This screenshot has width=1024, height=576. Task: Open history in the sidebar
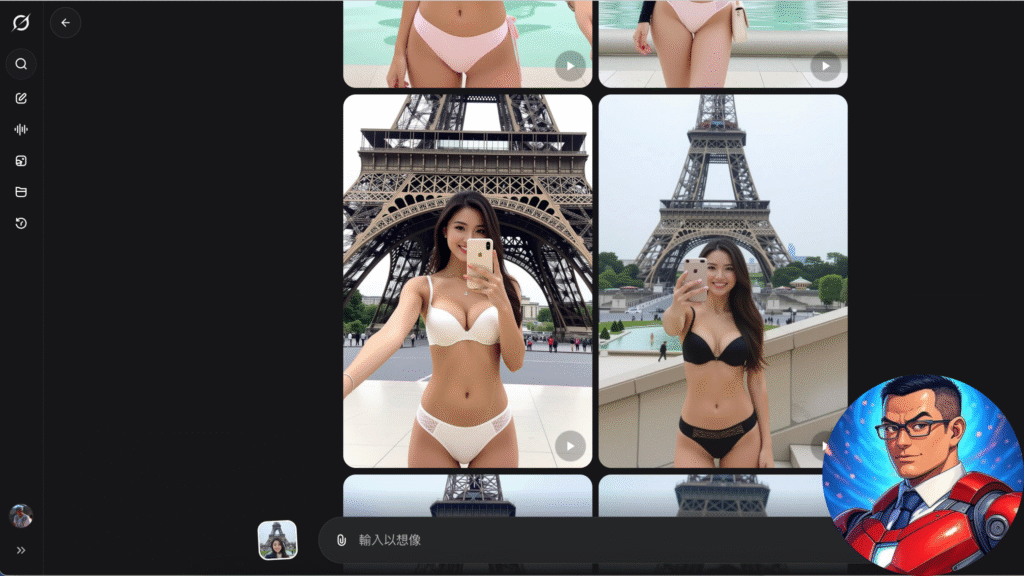pyautogui.click(x=21, y=223)
